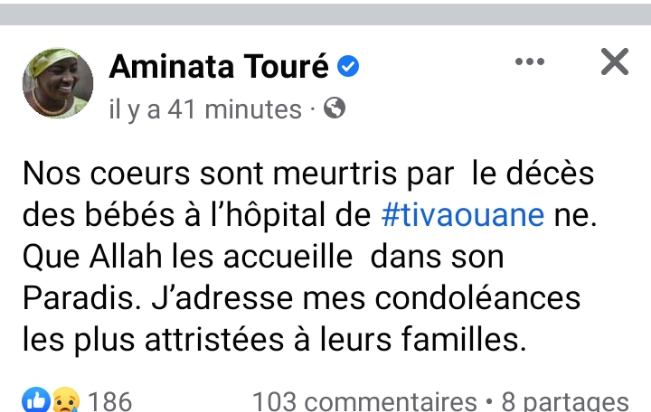The image size is (651, 412).
Task: Open the post's three-dot options menu
Action: pos(529,62)
